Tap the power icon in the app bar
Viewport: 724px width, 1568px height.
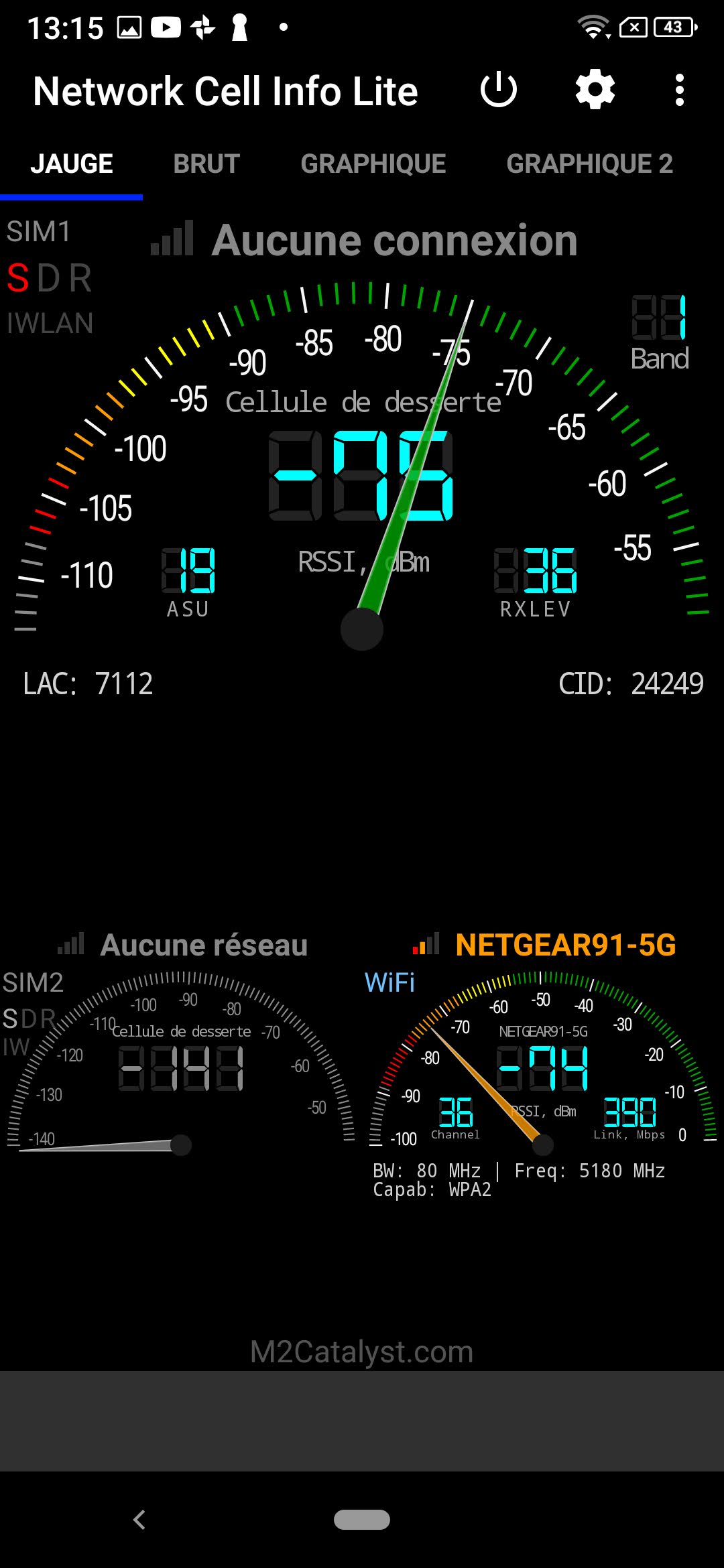499,90
